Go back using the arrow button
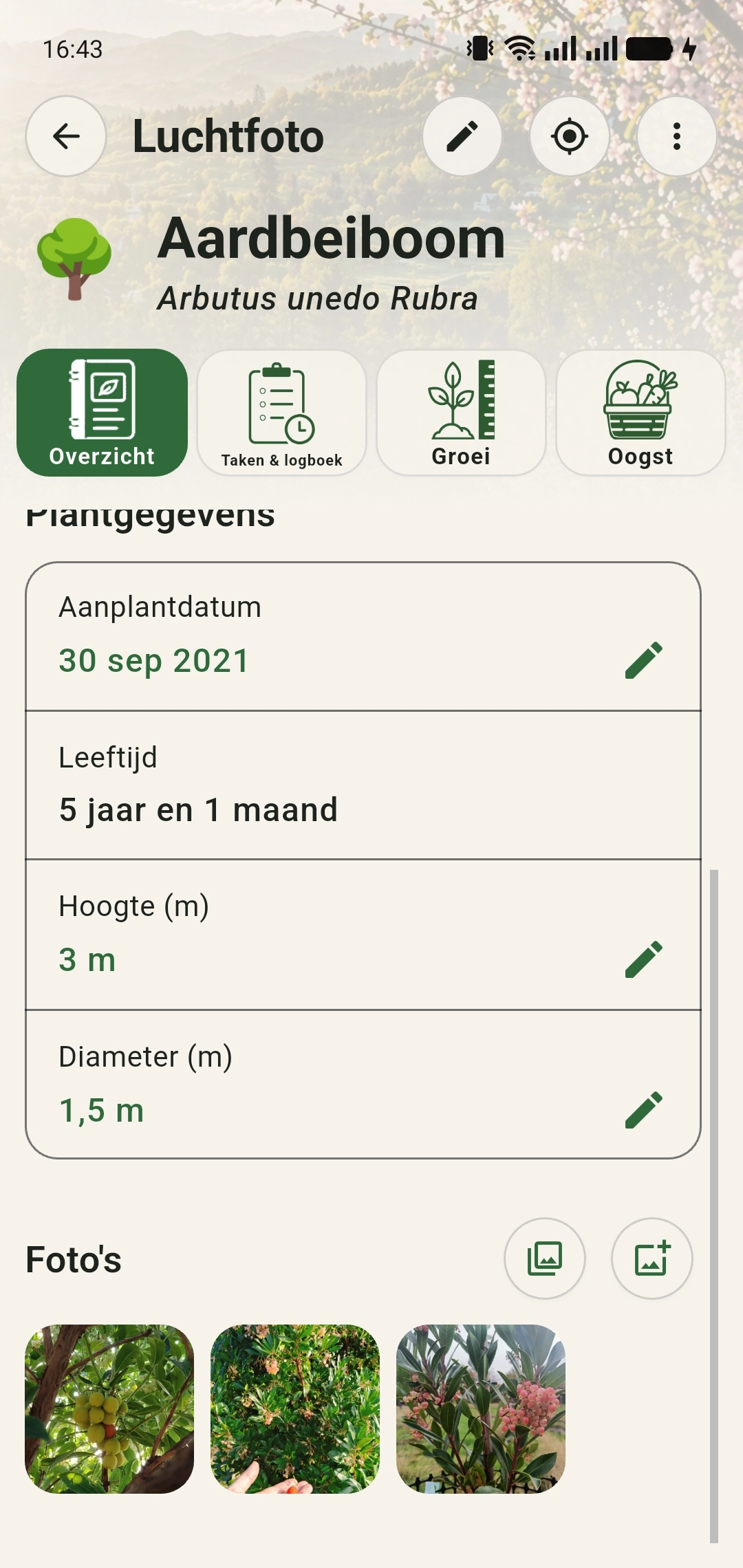 66,136
